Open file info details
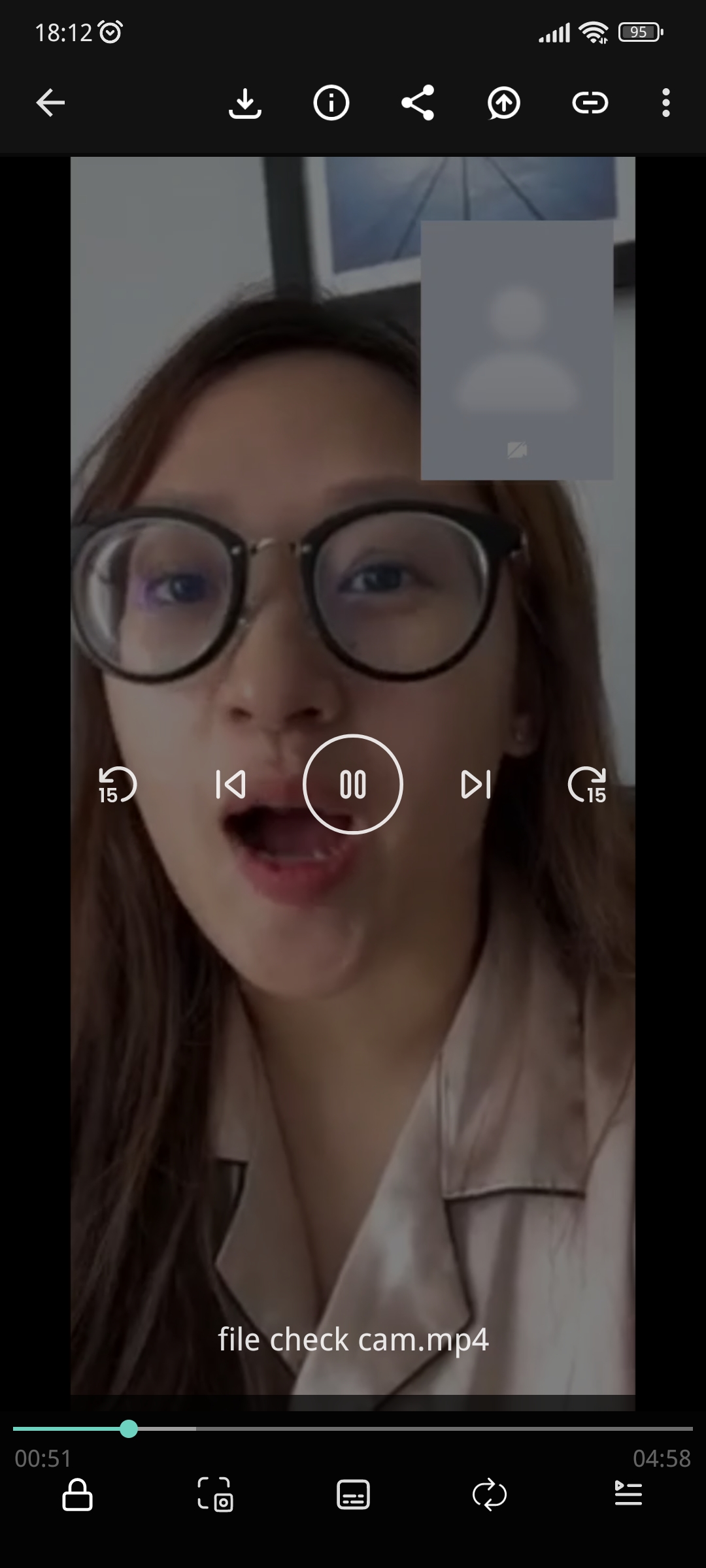 [x=331, y=103]
